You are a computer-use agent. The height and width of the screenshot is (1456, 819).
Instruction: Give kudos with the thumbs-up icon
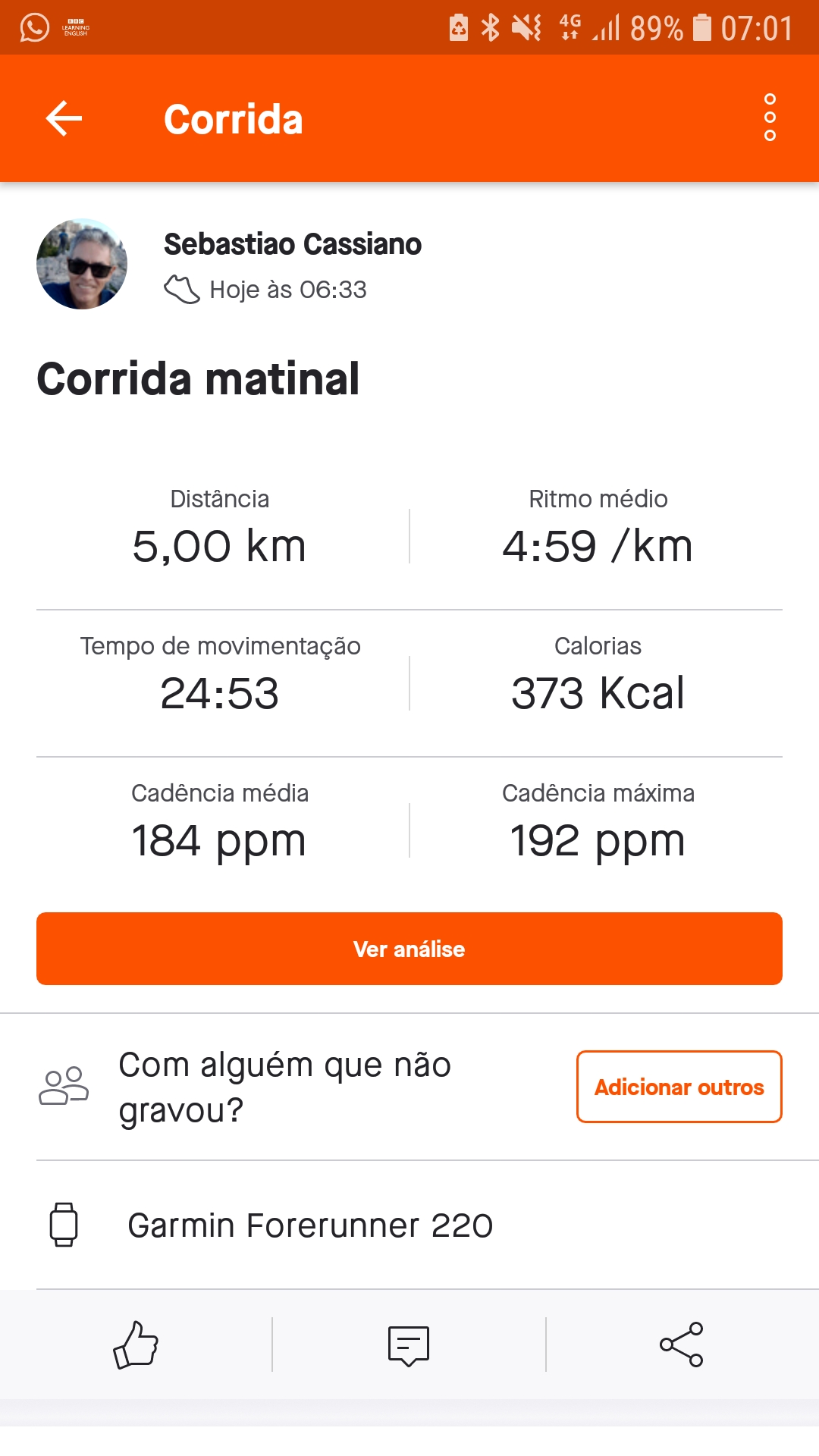click(x=136, y=1345)
